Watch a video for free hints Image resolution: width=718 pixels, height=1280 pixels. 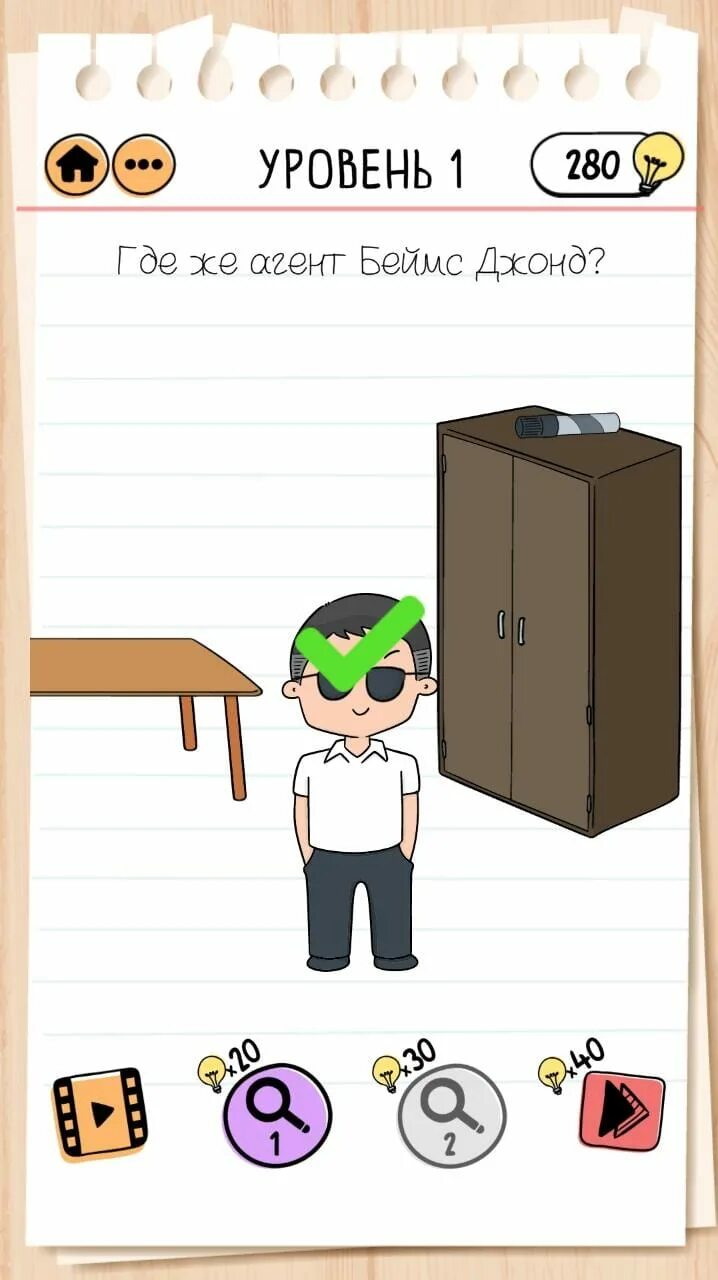tap(100, 1113)
